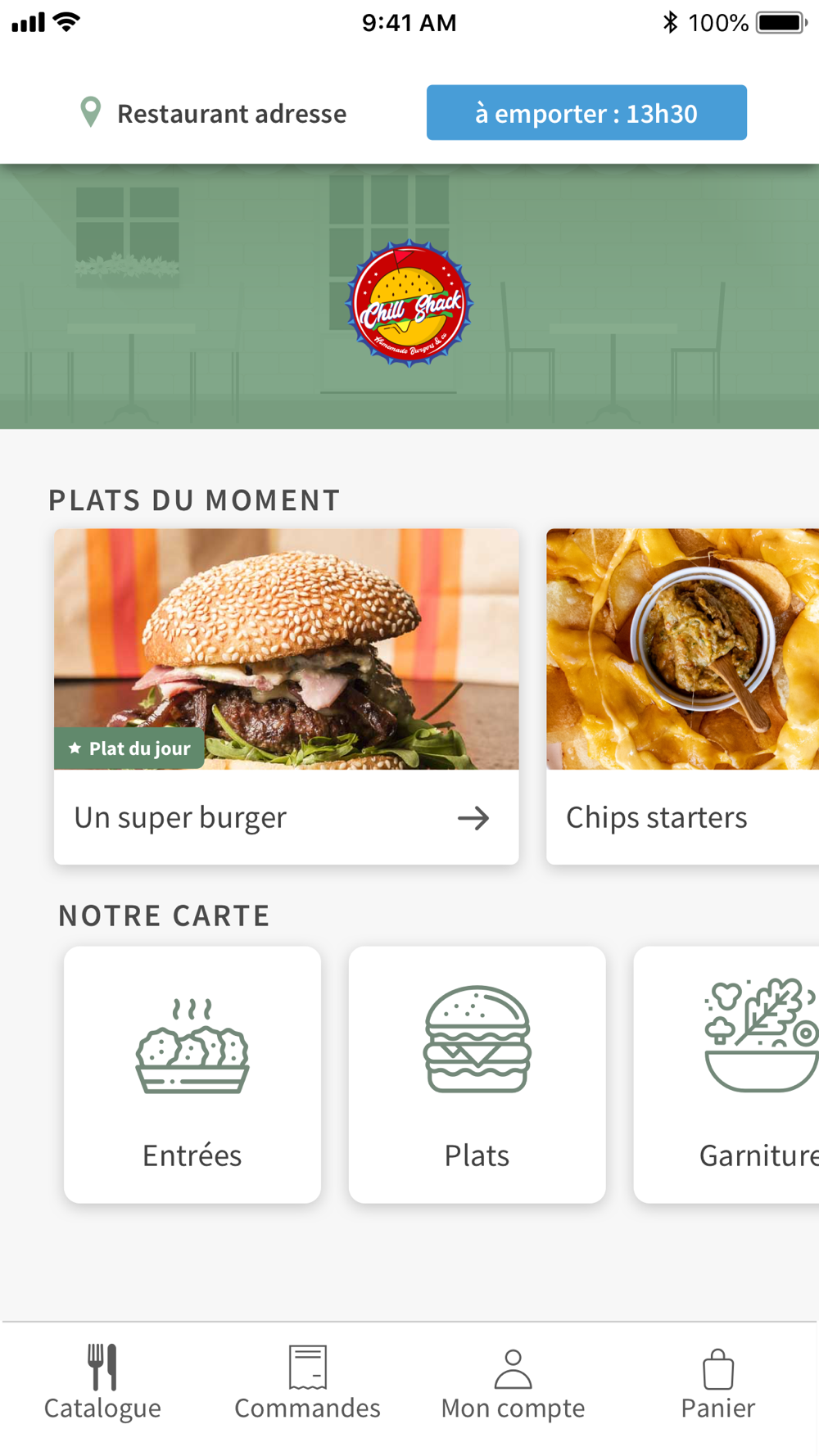Go to the Commandes tab
Screen dimensions: 819x1456
(x=307, y=1384)
